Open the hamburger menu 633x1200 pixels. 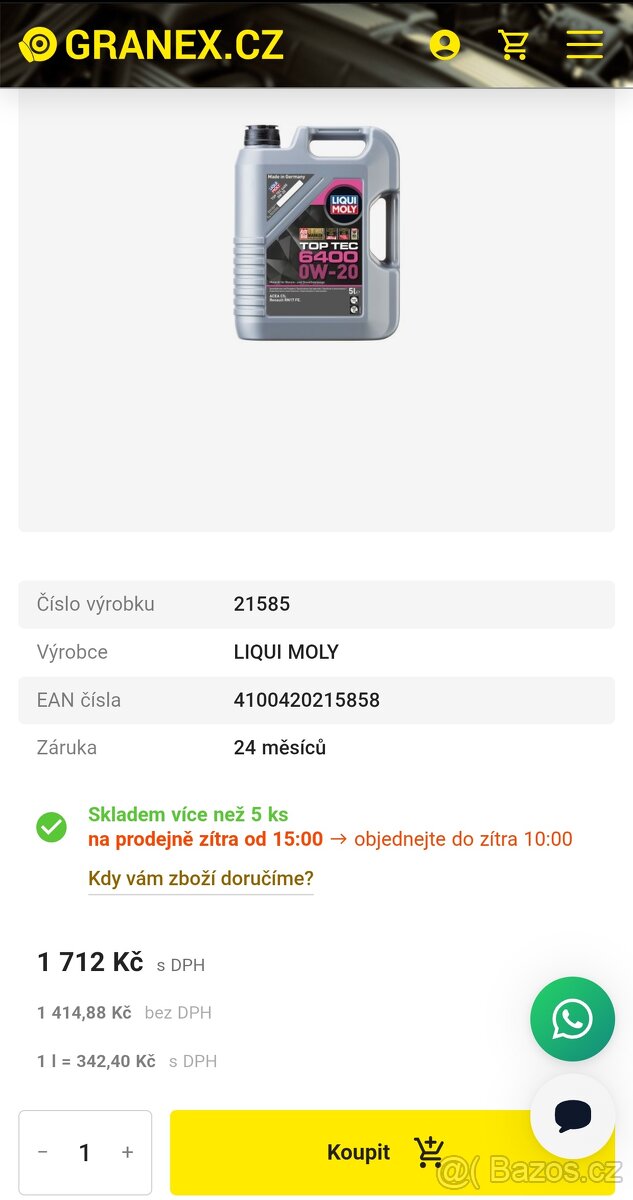tap(584, 45)
